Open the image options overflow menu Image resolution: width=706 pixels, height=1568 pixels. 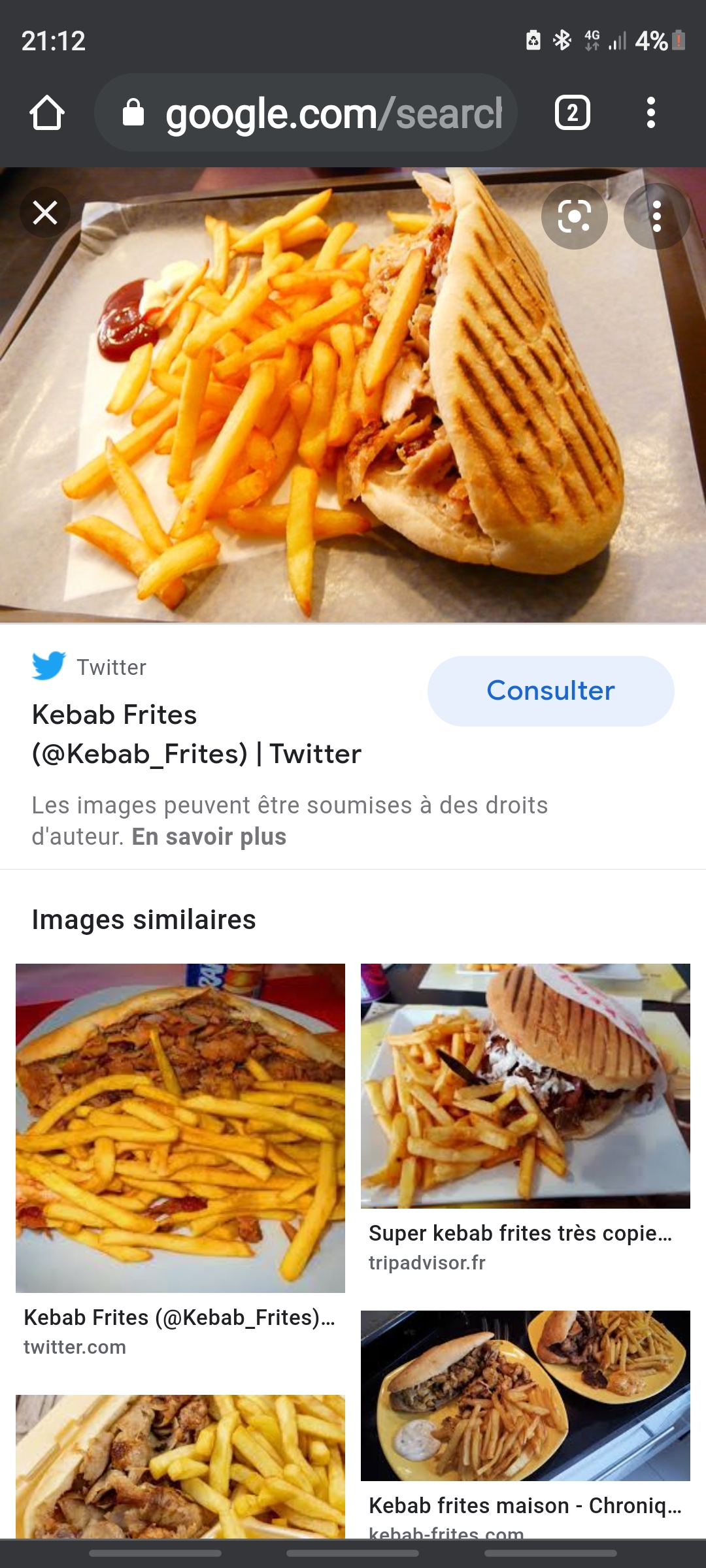(x=656, y=216)
